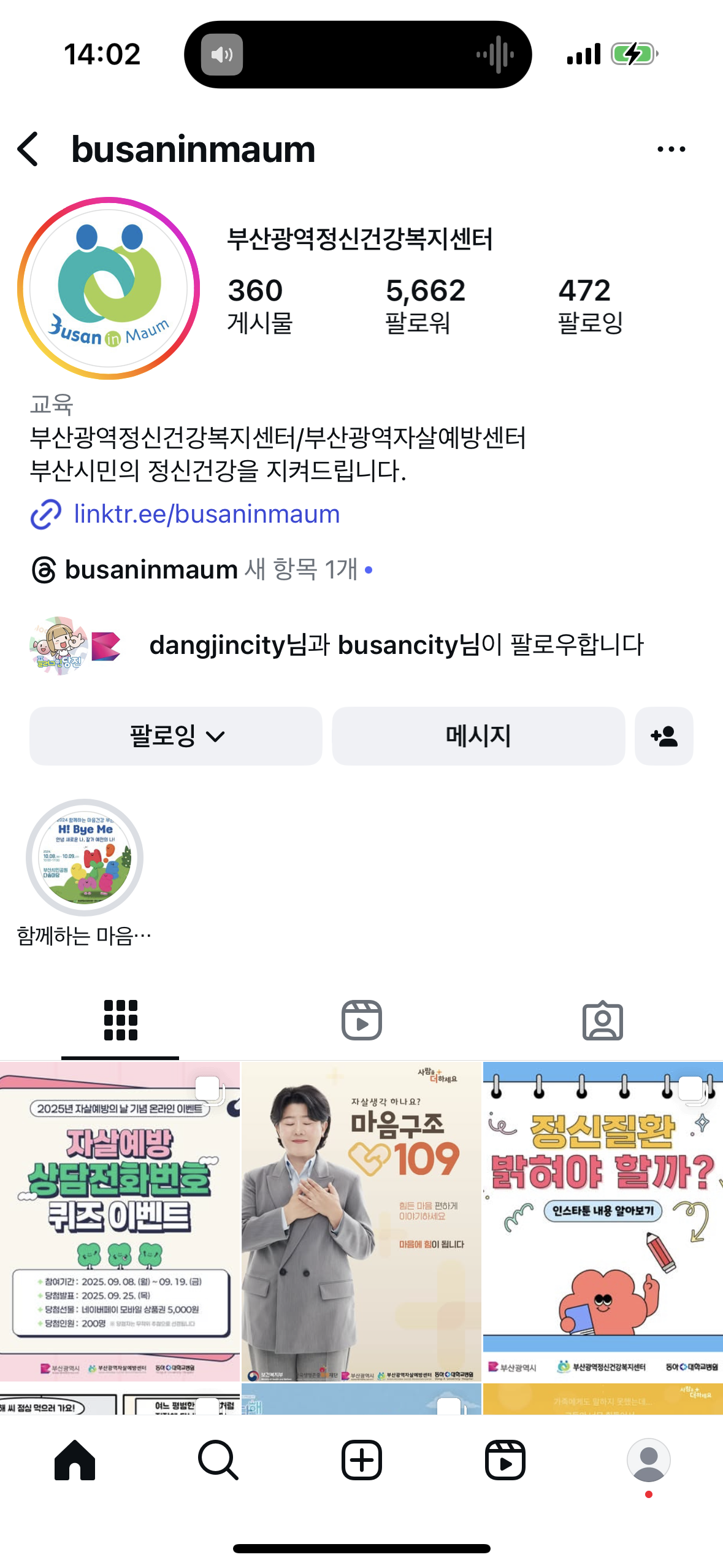Open the 자살예방 상담전화번호 퀴즈 이벤트 post

pyautogui.click(x=120, y=1221)
